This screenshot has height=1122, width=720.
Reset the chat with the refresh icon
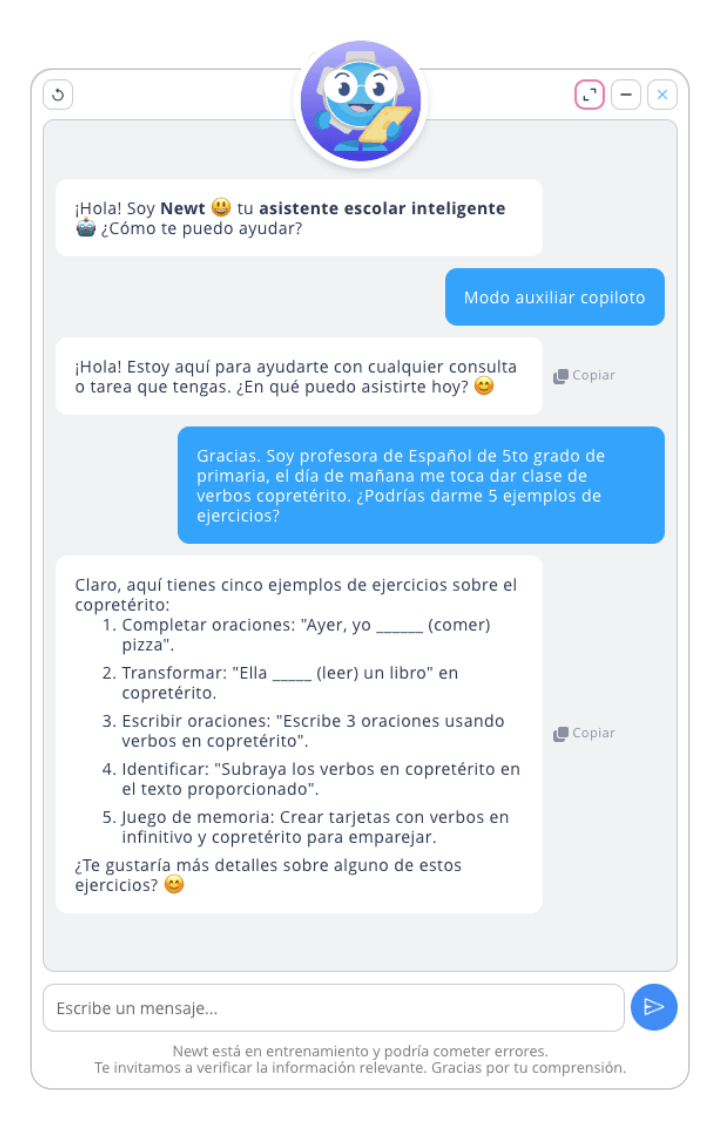(x=58, y=95)
